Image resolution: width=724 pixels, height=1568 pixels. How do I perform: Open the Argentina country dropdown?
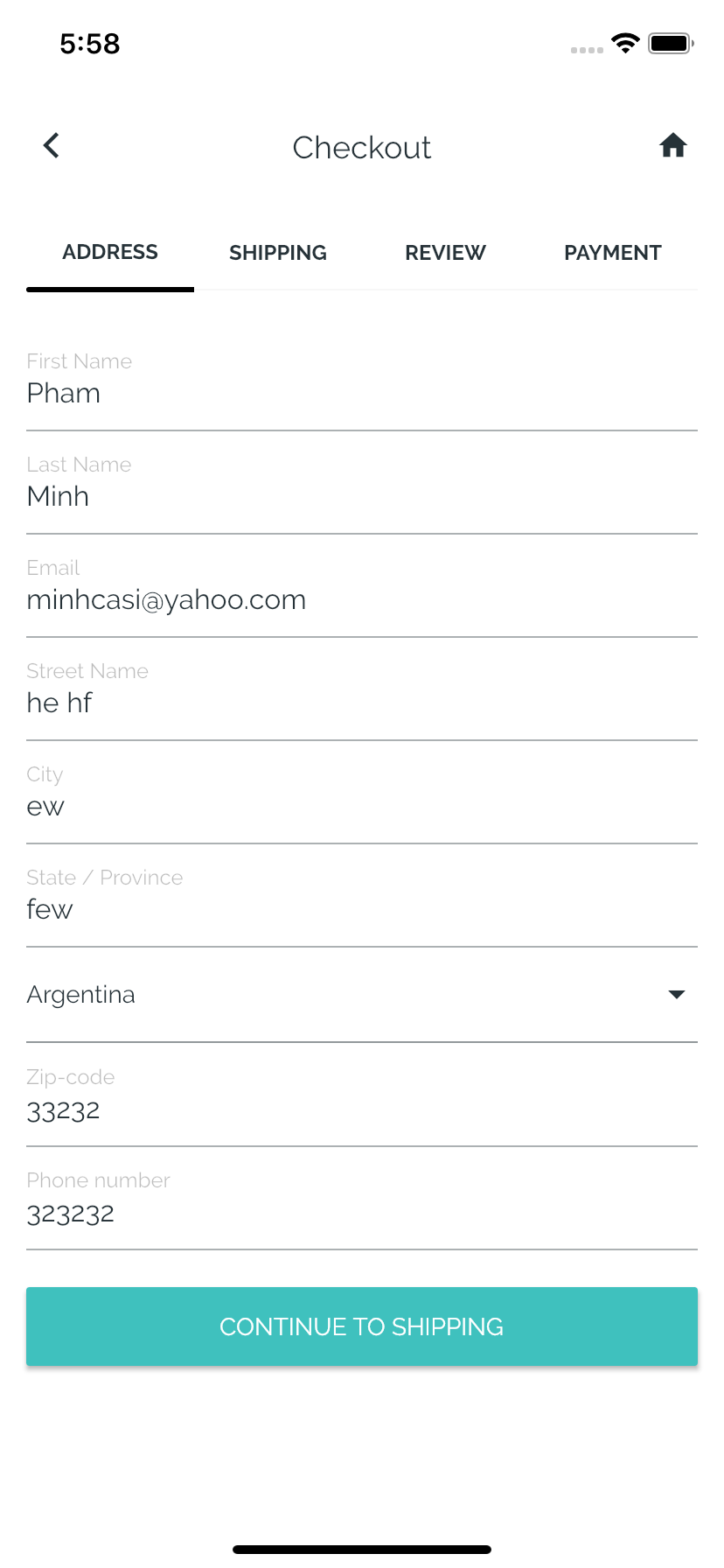point(361,995)
